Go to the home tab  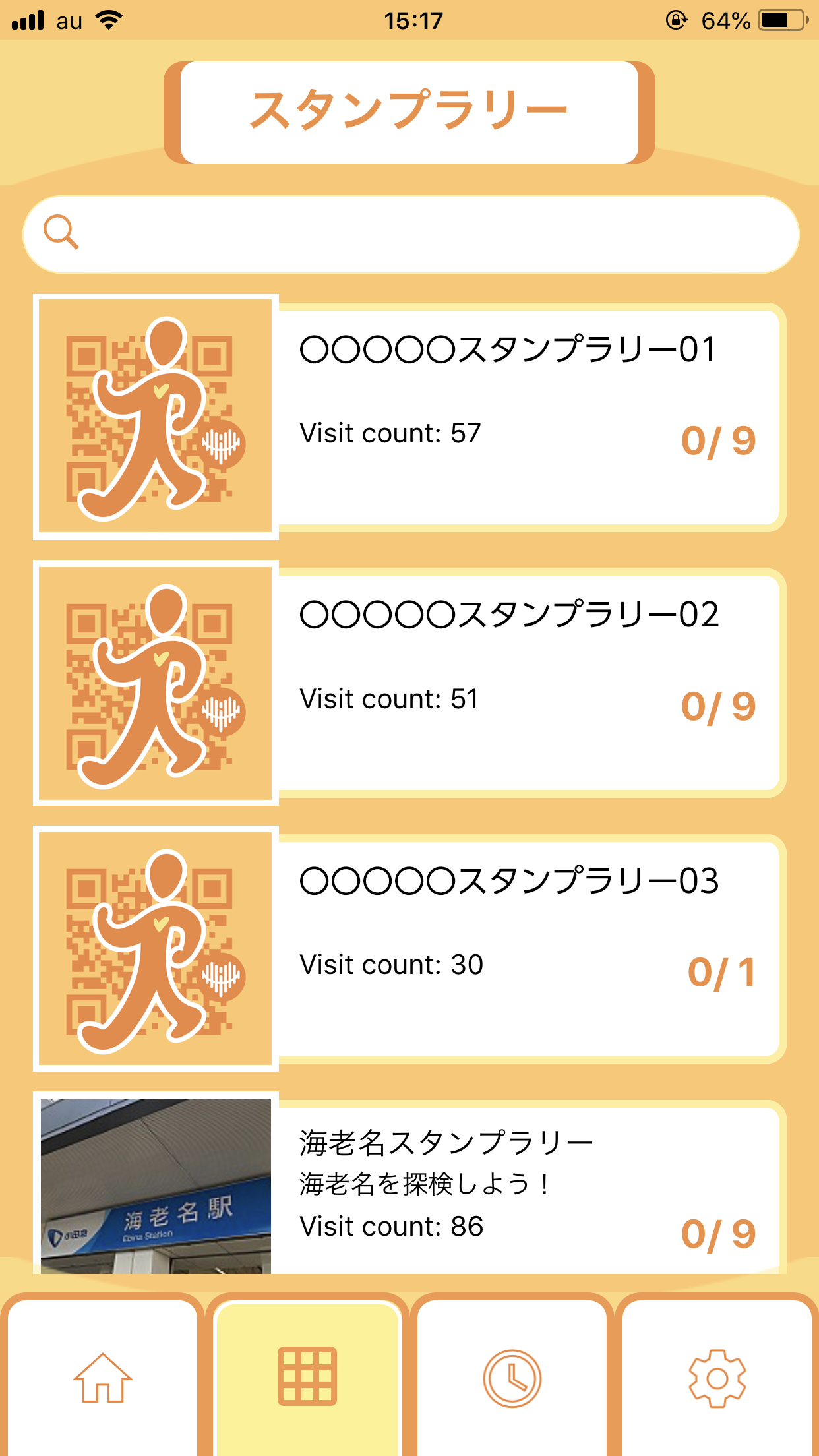pyautogui.click(x=102, y=1378)
